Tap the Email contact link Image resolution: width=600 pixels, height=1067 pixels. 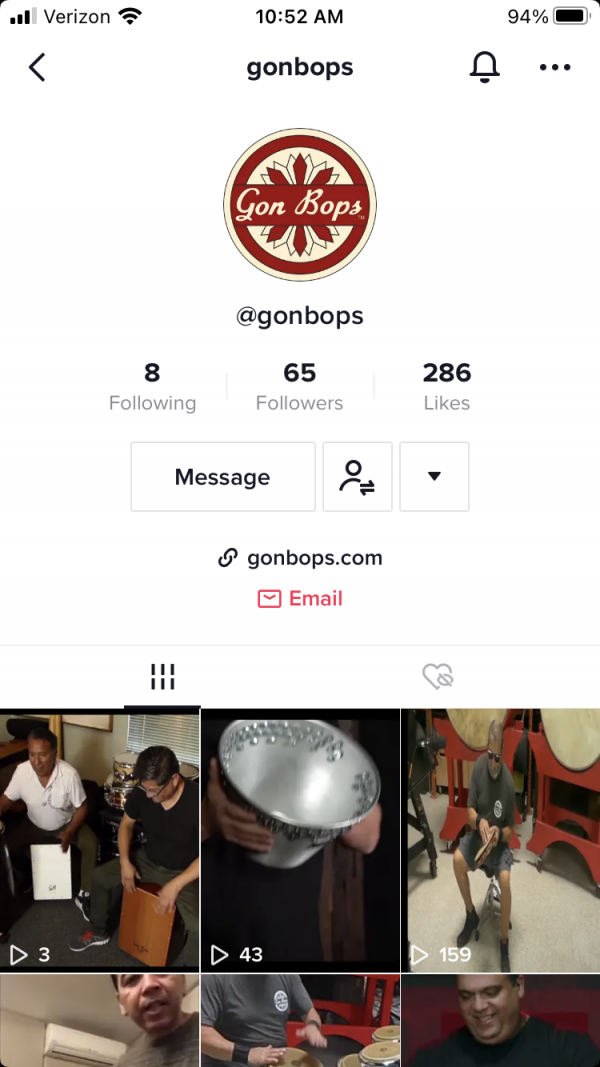[x=301, y=598]
